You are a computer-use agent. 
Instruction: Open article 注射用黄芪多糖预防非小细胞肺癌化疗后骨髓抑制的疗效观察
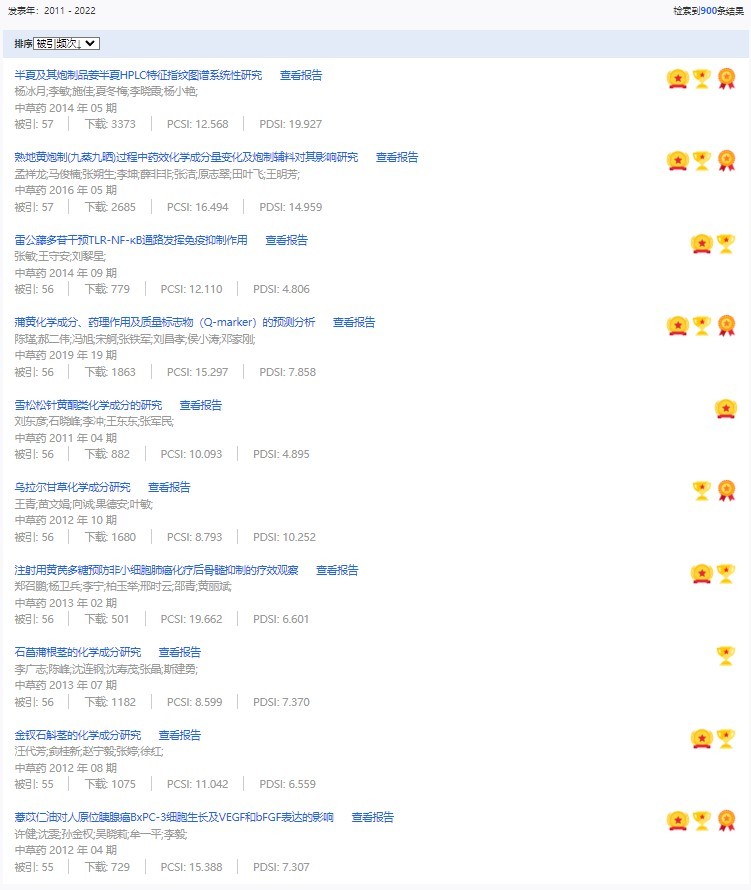pyautogui.click(x=156, y=570)
